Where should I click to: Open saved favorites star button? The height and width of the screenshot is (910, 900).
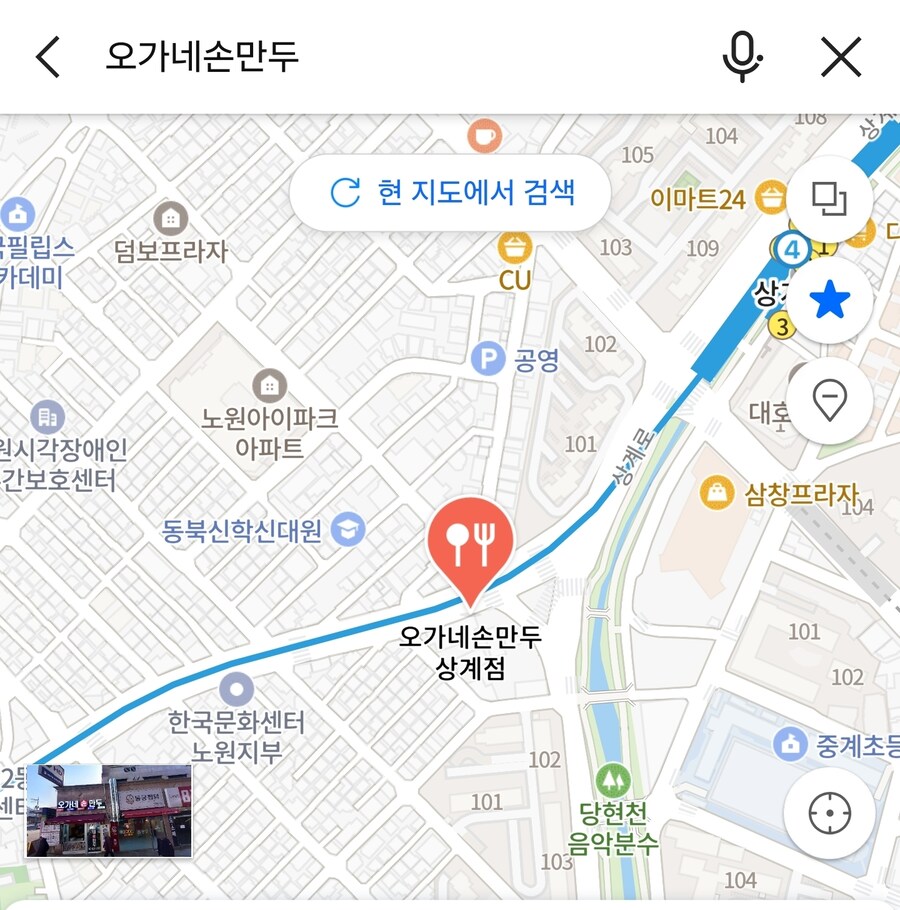pos(829,300)
